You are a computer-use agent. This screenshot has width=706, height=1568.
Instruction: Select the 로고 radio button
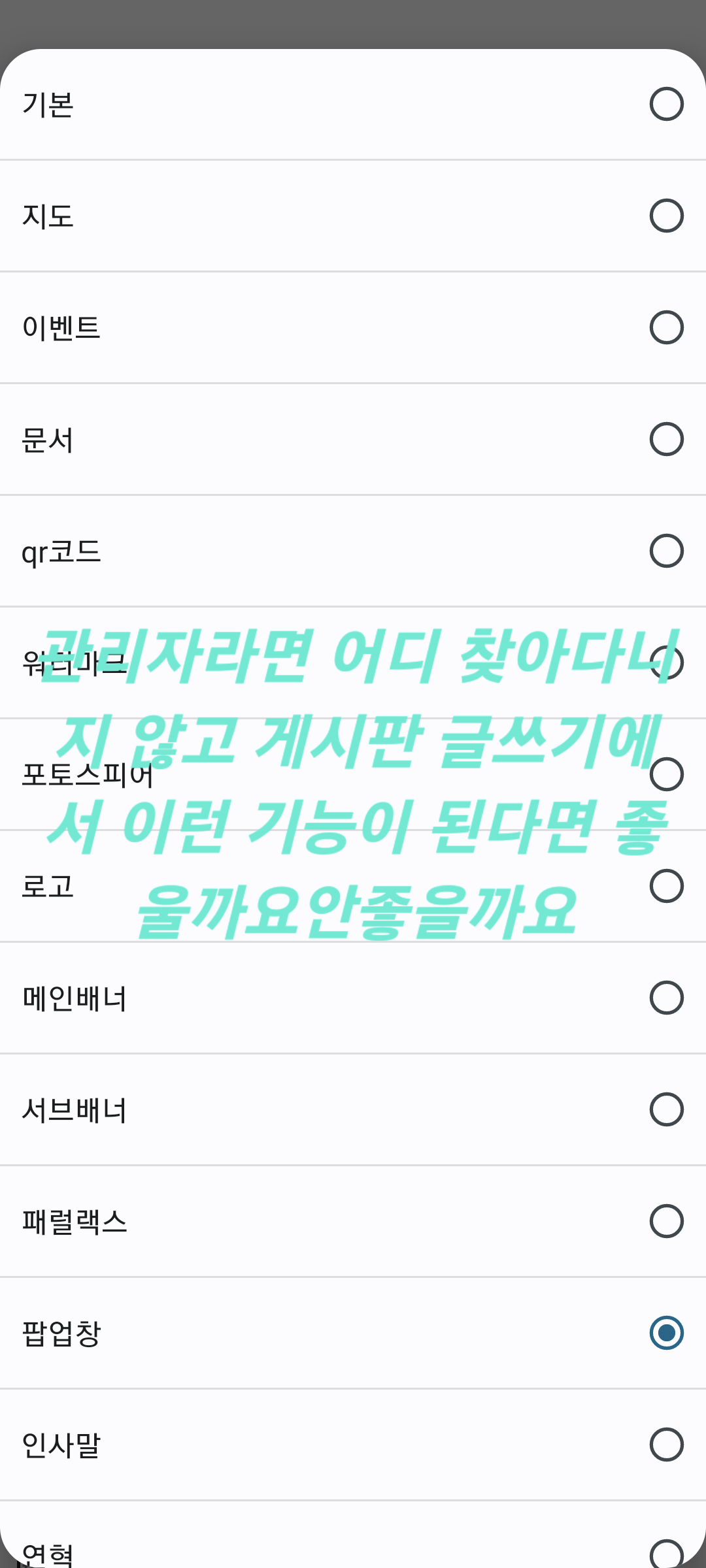tap(666, 886)
